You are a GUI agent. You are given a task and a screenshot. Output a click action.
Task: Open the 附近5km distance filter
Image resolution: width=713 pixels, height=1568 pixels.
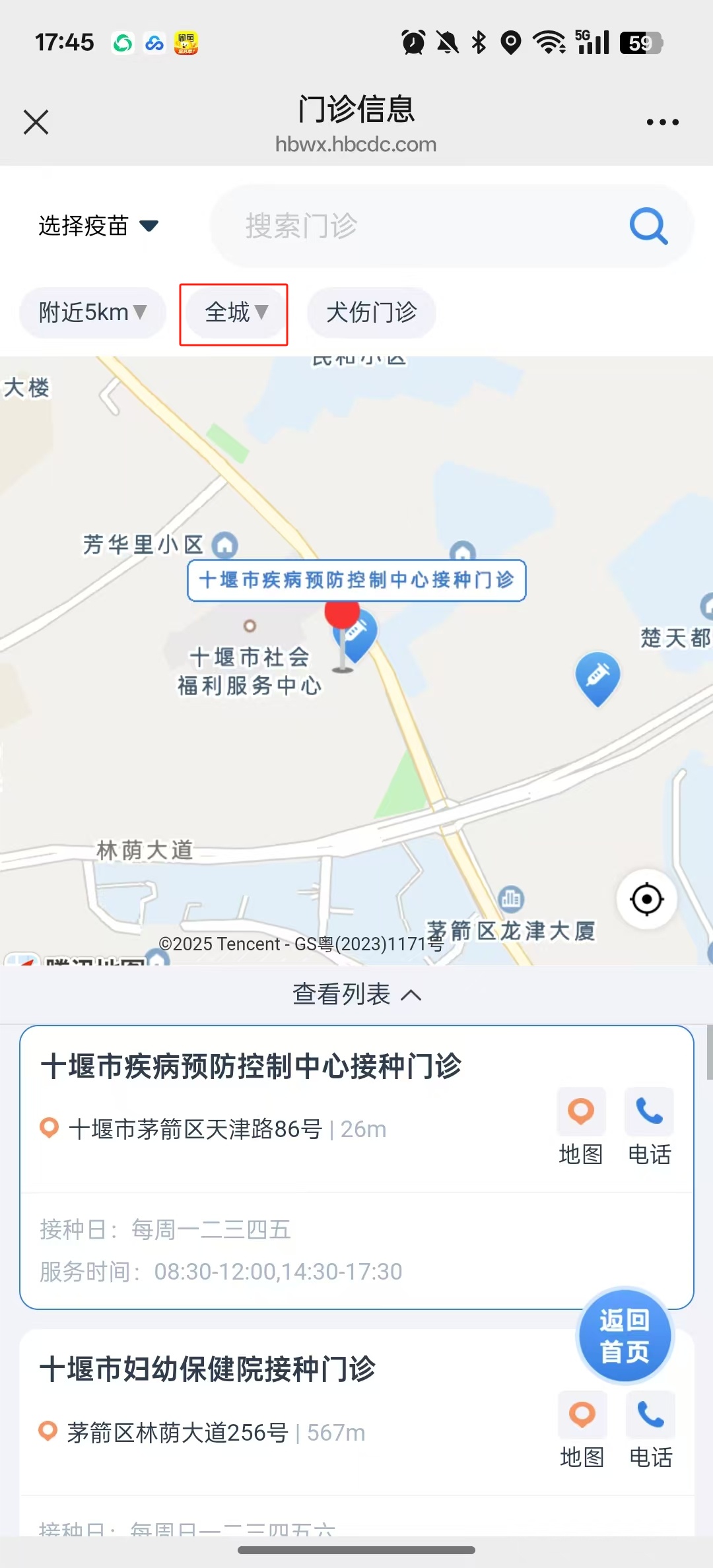point(92,312)
